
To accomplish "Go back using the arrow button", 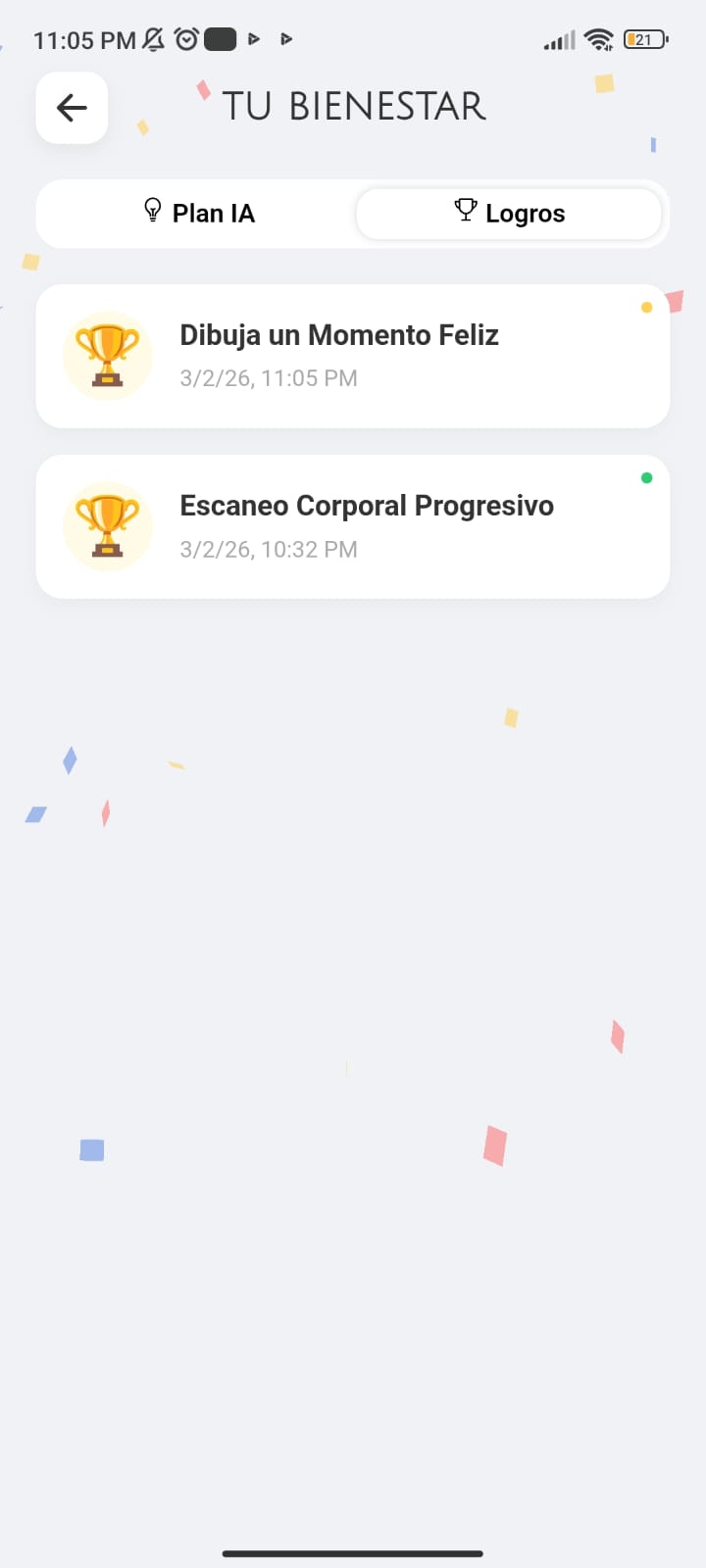I will pos(72,108).
